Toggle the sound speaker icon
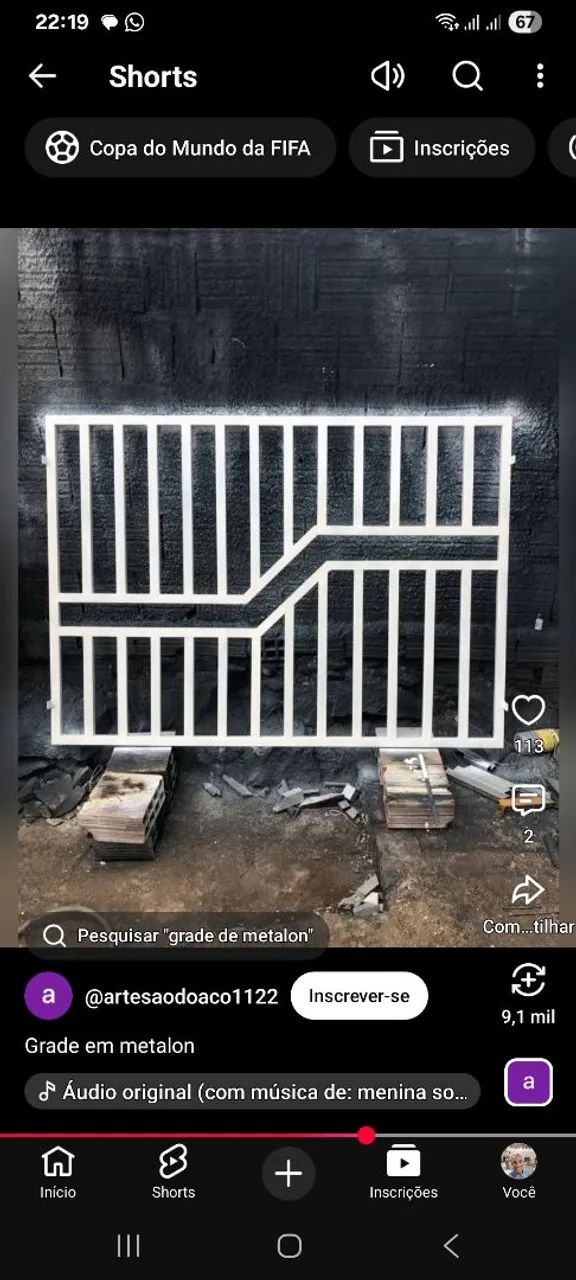 click(x=388, y=76)
